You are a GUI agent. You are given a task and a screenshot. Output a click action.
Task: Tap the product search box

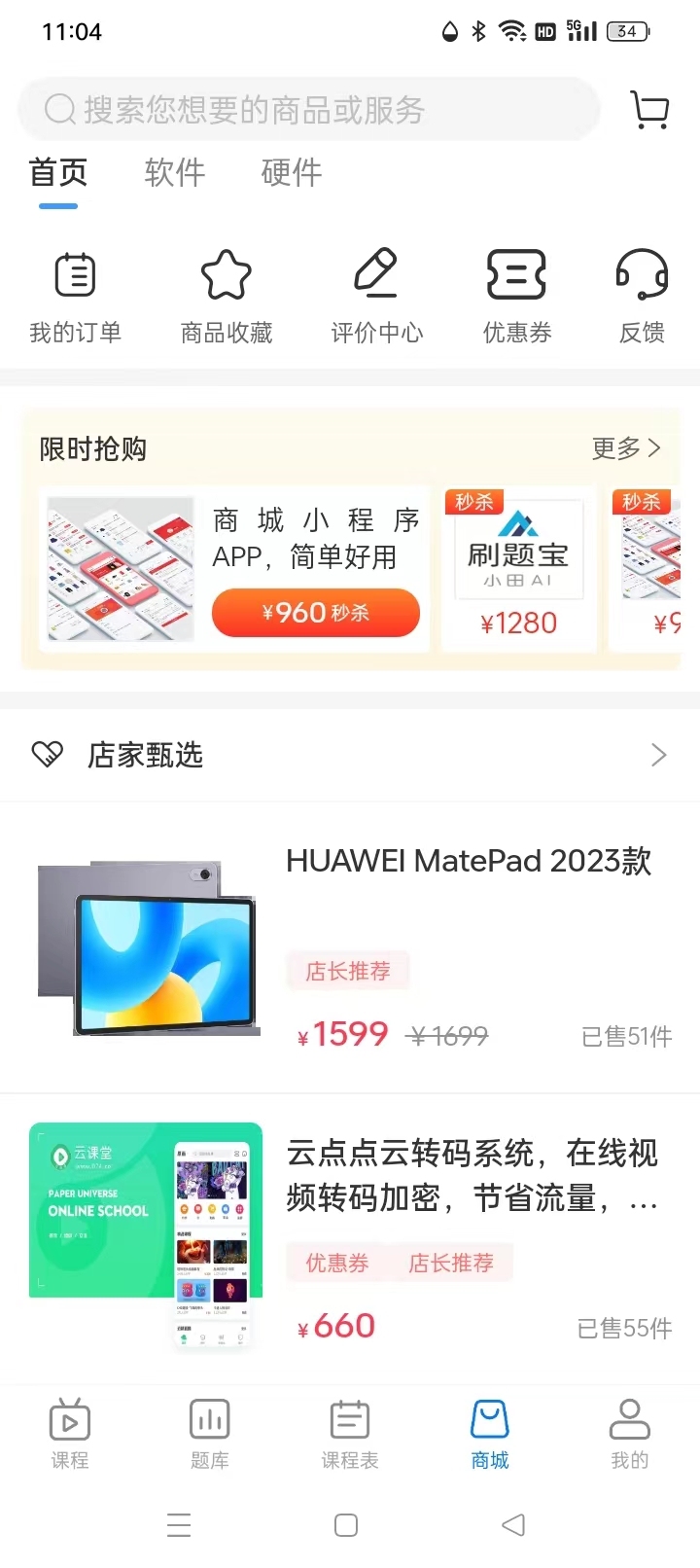pos(308,109)
